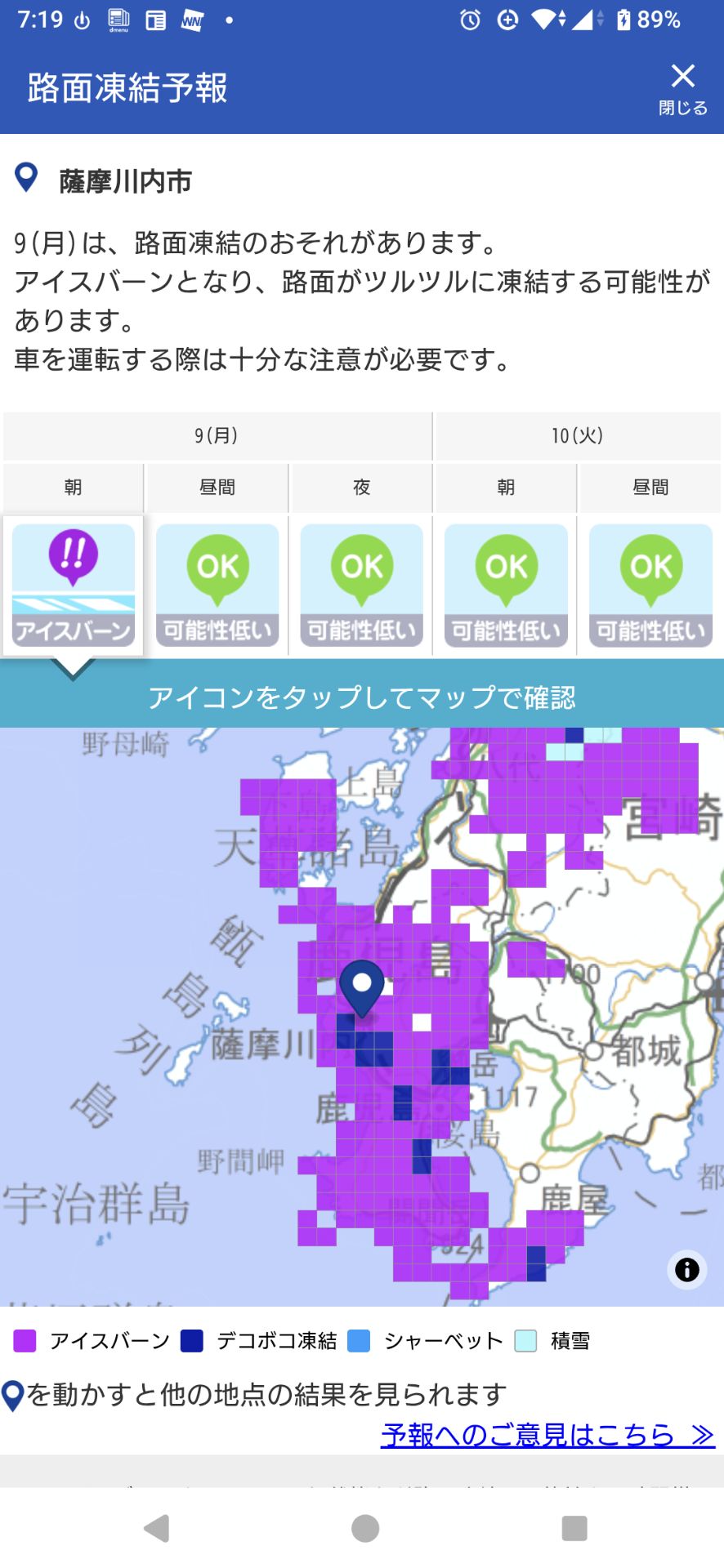Open the map info button

pyautogui.click(x=687, y=1270)
